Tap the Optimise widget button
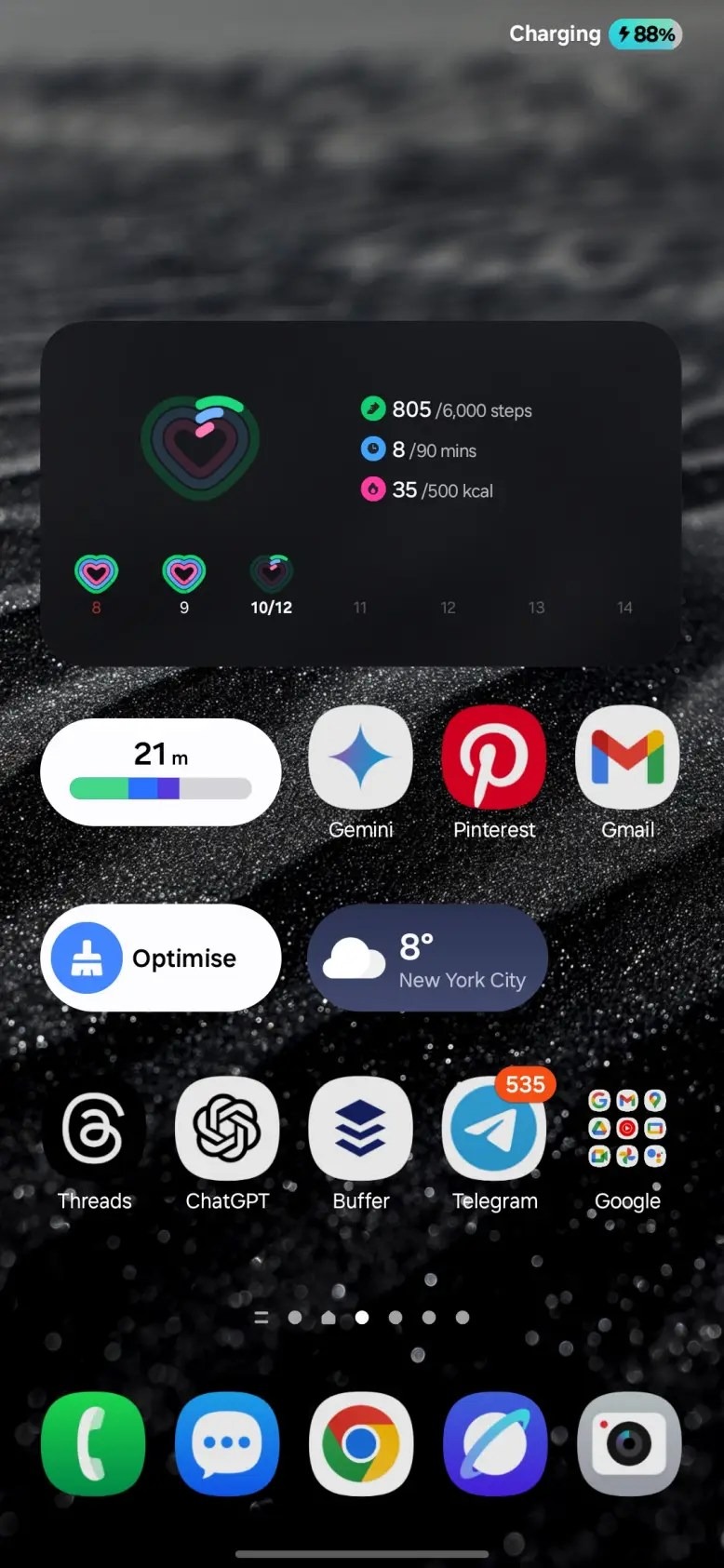This screenshot has width=724, height=1568. pyautogui.click(x=161, y=958)
